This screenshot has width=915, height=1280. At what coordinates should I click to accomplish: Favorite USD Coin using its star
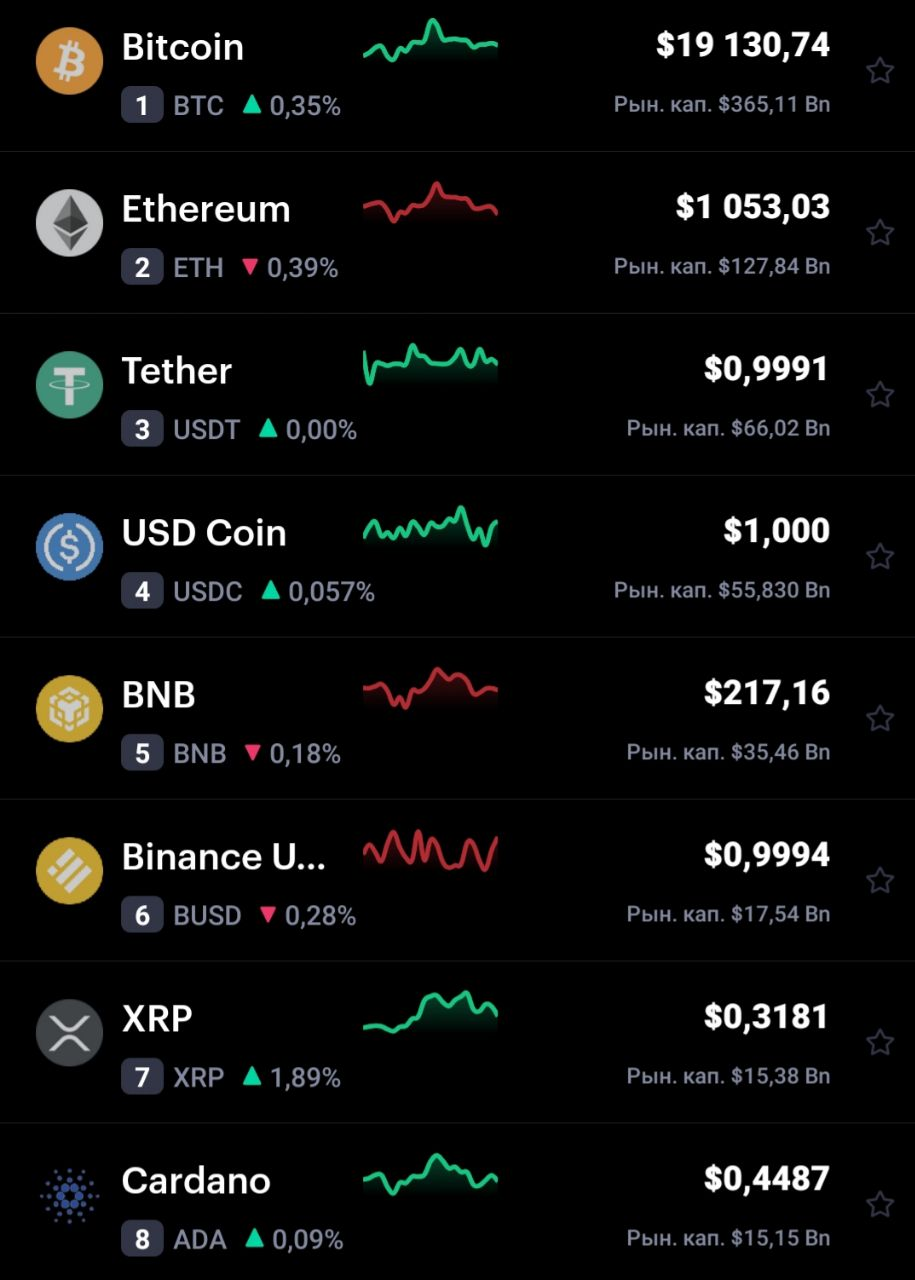879,557
